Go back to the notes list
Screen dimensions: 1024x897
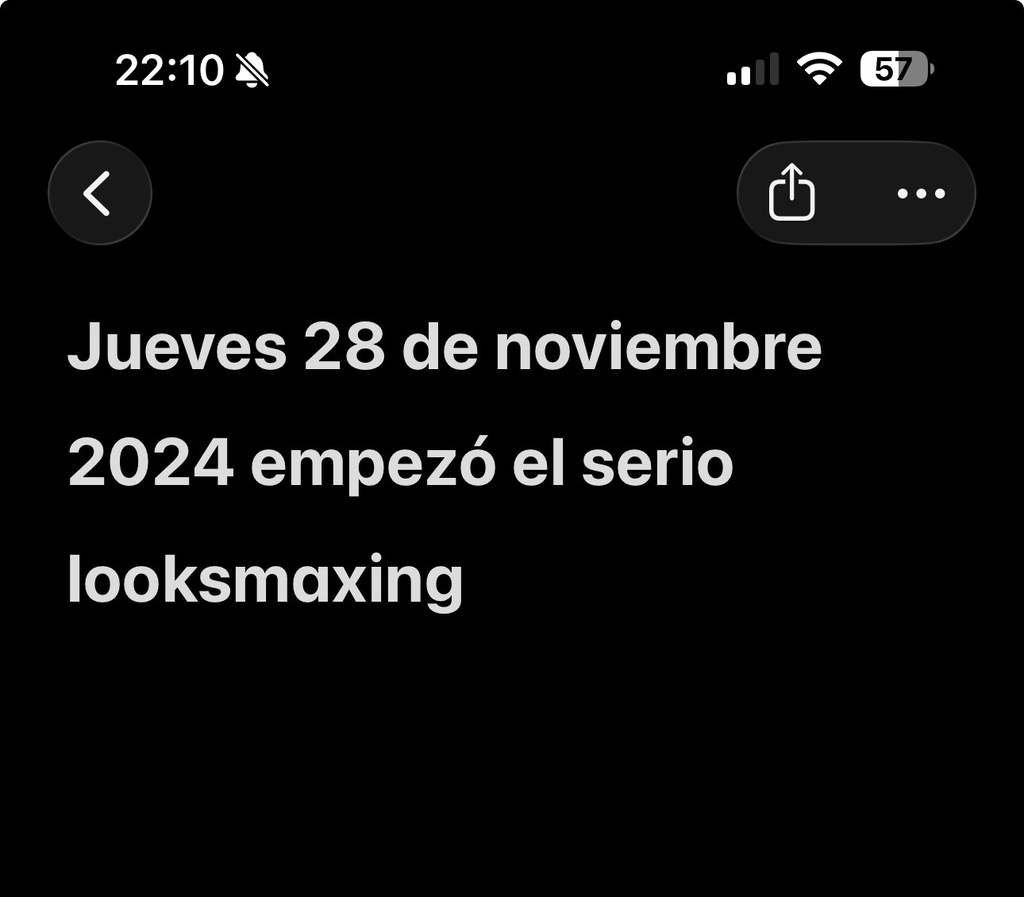pos(99,193)
